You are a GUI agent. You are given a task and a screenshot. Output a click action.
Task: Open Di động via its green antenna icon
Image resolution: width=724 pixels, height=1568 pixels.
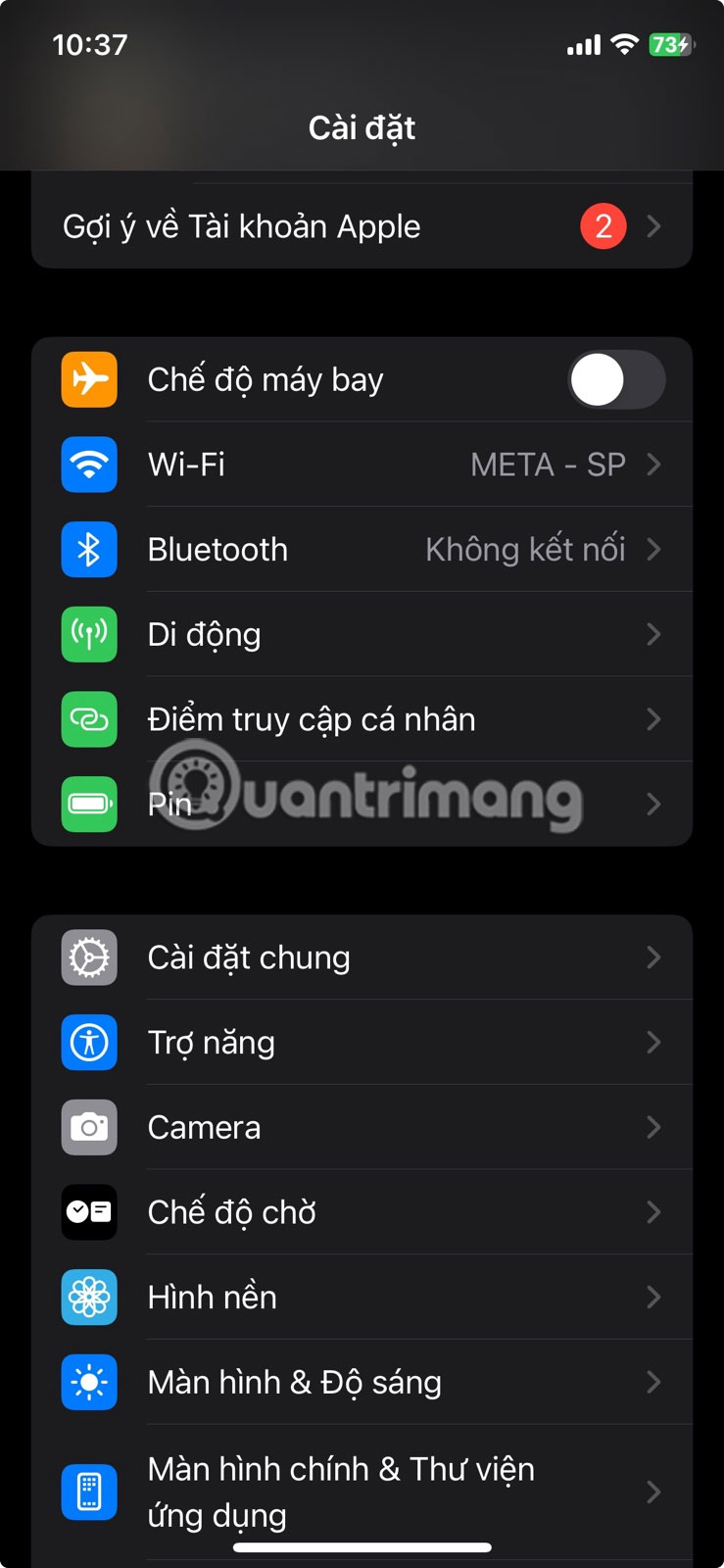[x=88, y=634]
